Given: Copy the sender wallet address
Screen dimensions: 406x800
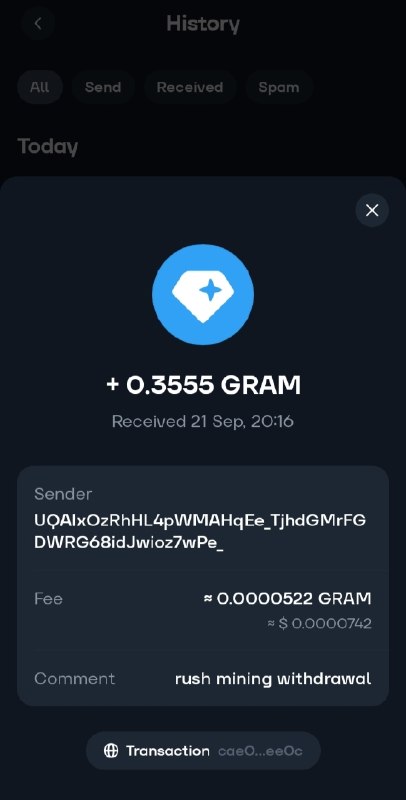Looking at the screenshot, I should pos(200,532).
